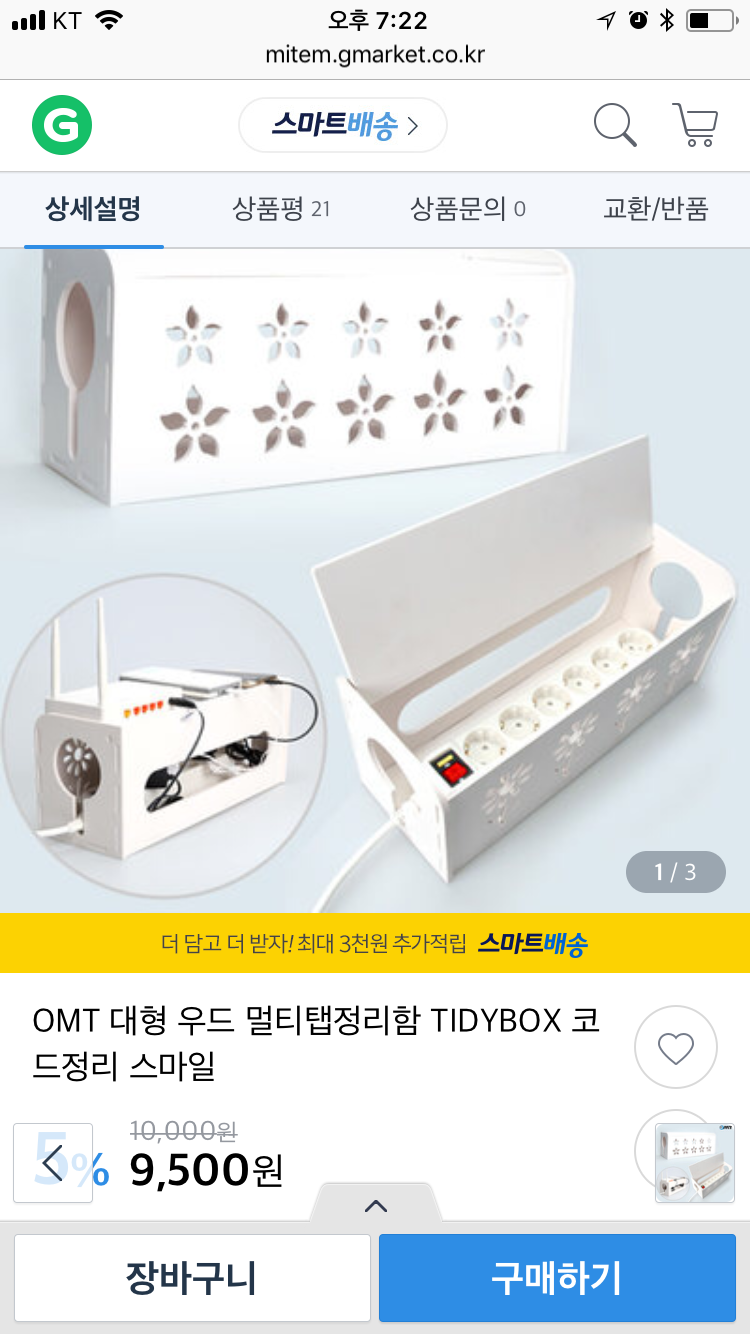The width and height of the screenshot is (750, 1334).
Task: Buy now with the 구매하기 button
Action: click(557, 1278)
